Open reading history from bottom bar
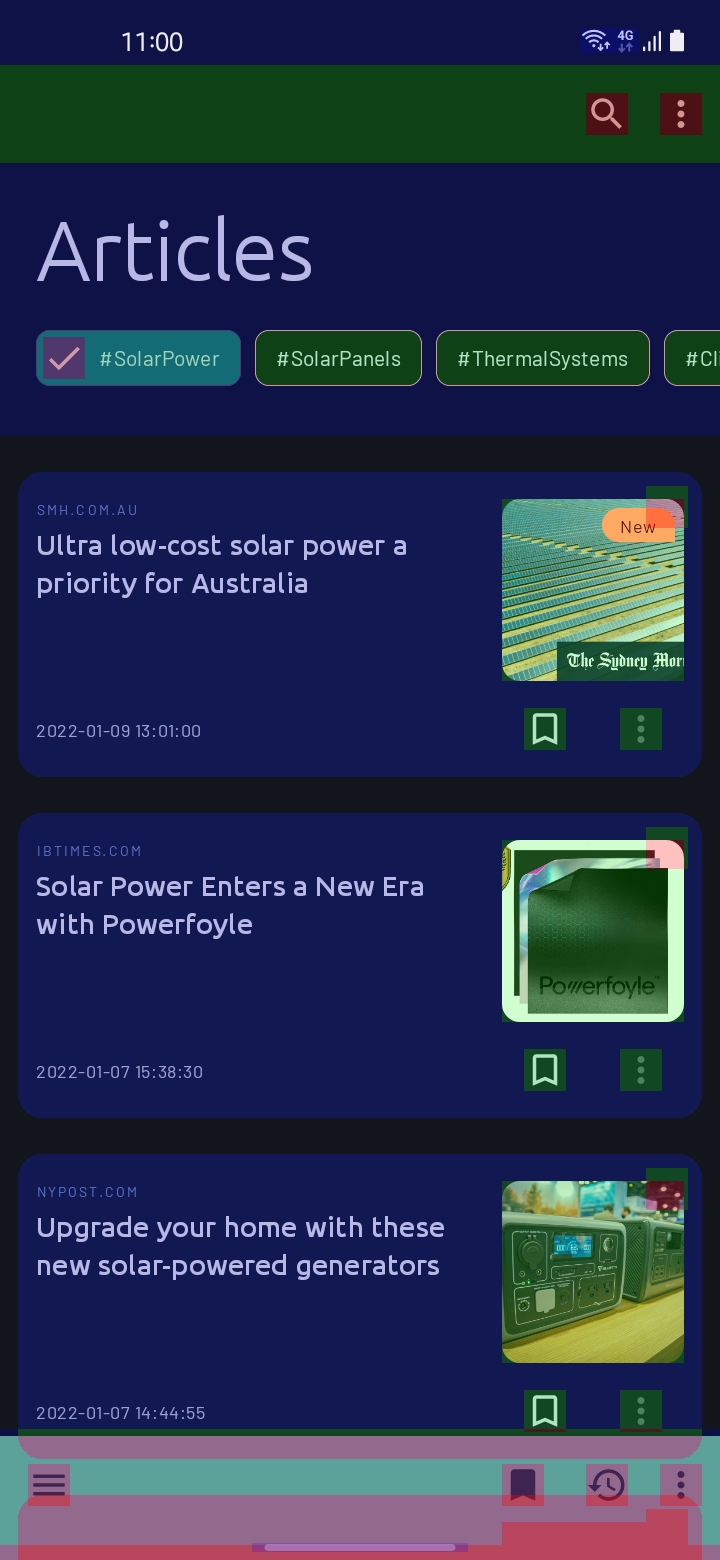The width and height of the screenshot is (720, 1560). (x=607, y=1484)
